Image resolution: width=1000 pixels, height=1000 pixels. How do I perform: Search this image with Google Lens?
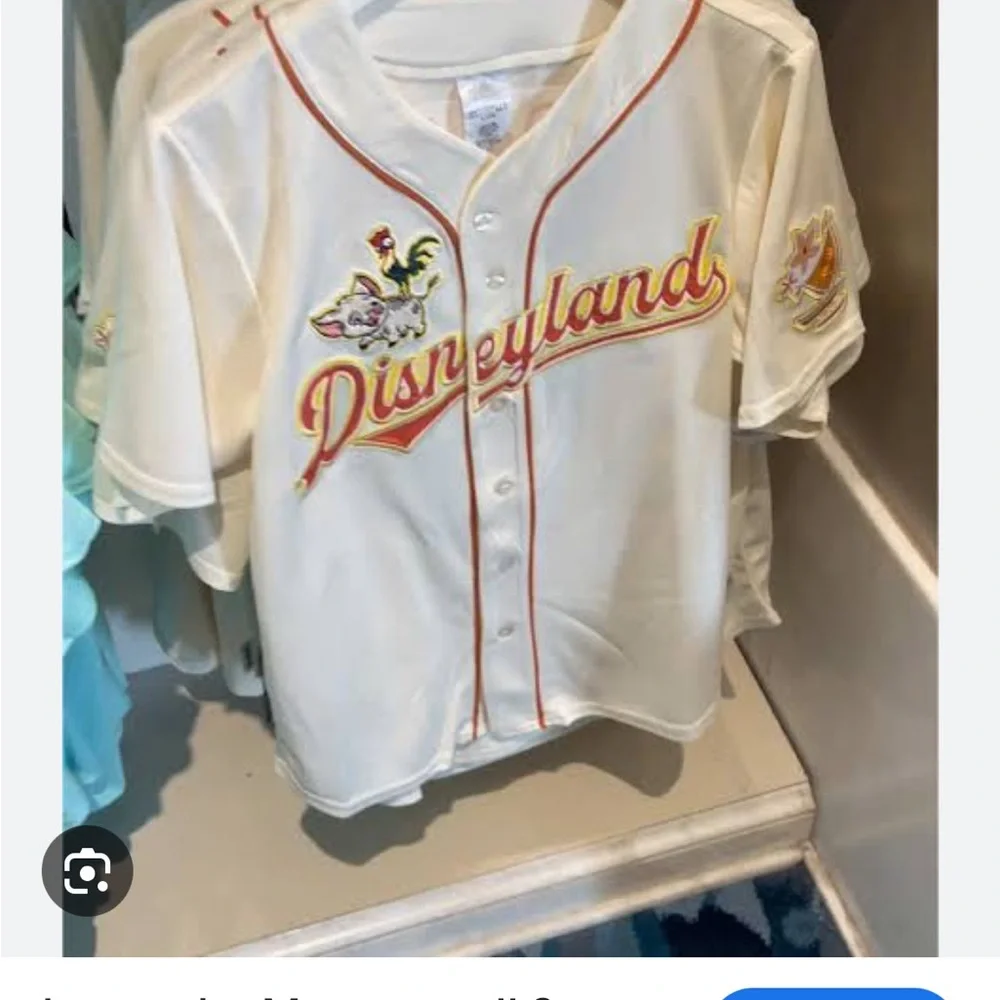coord(87,870)
